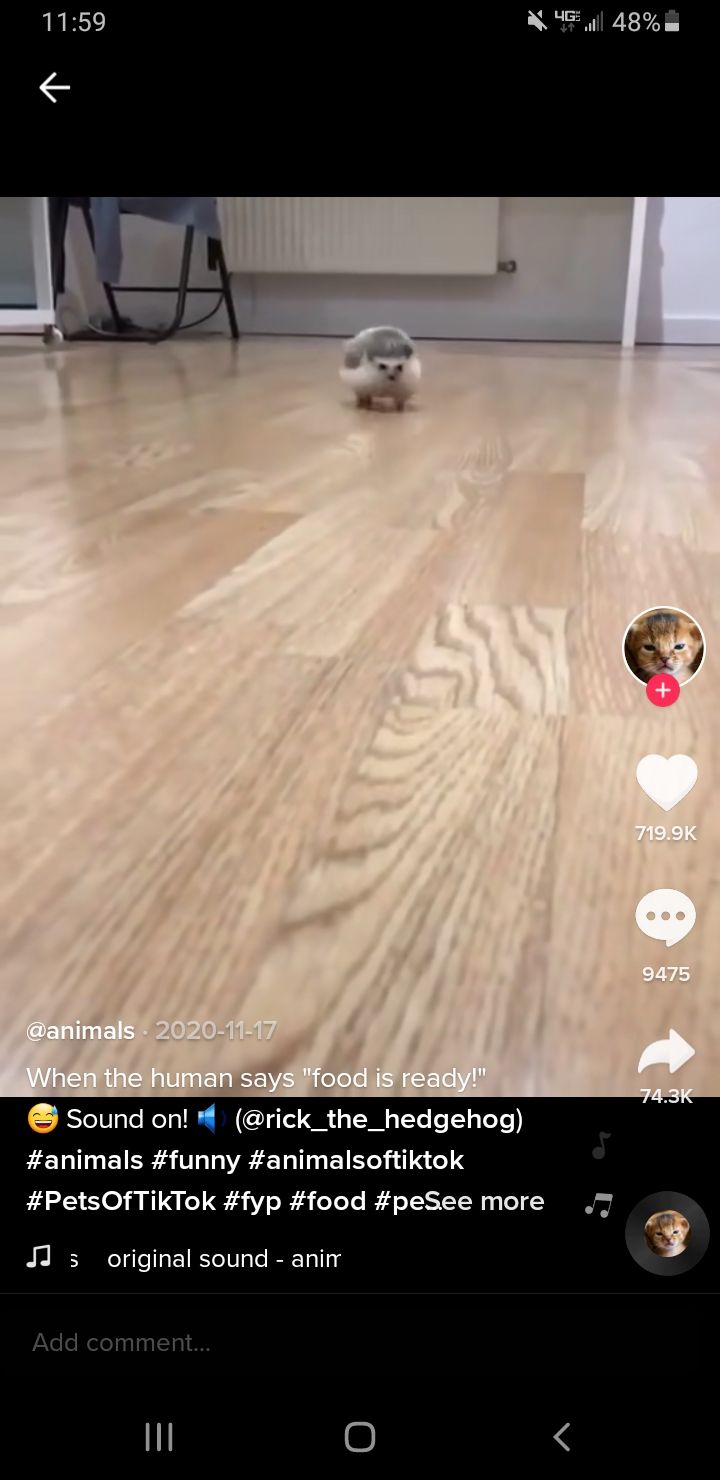Screen dimensions: 720x1480
Task: Tap the Add comment field
Action: tap(300, 1342)
